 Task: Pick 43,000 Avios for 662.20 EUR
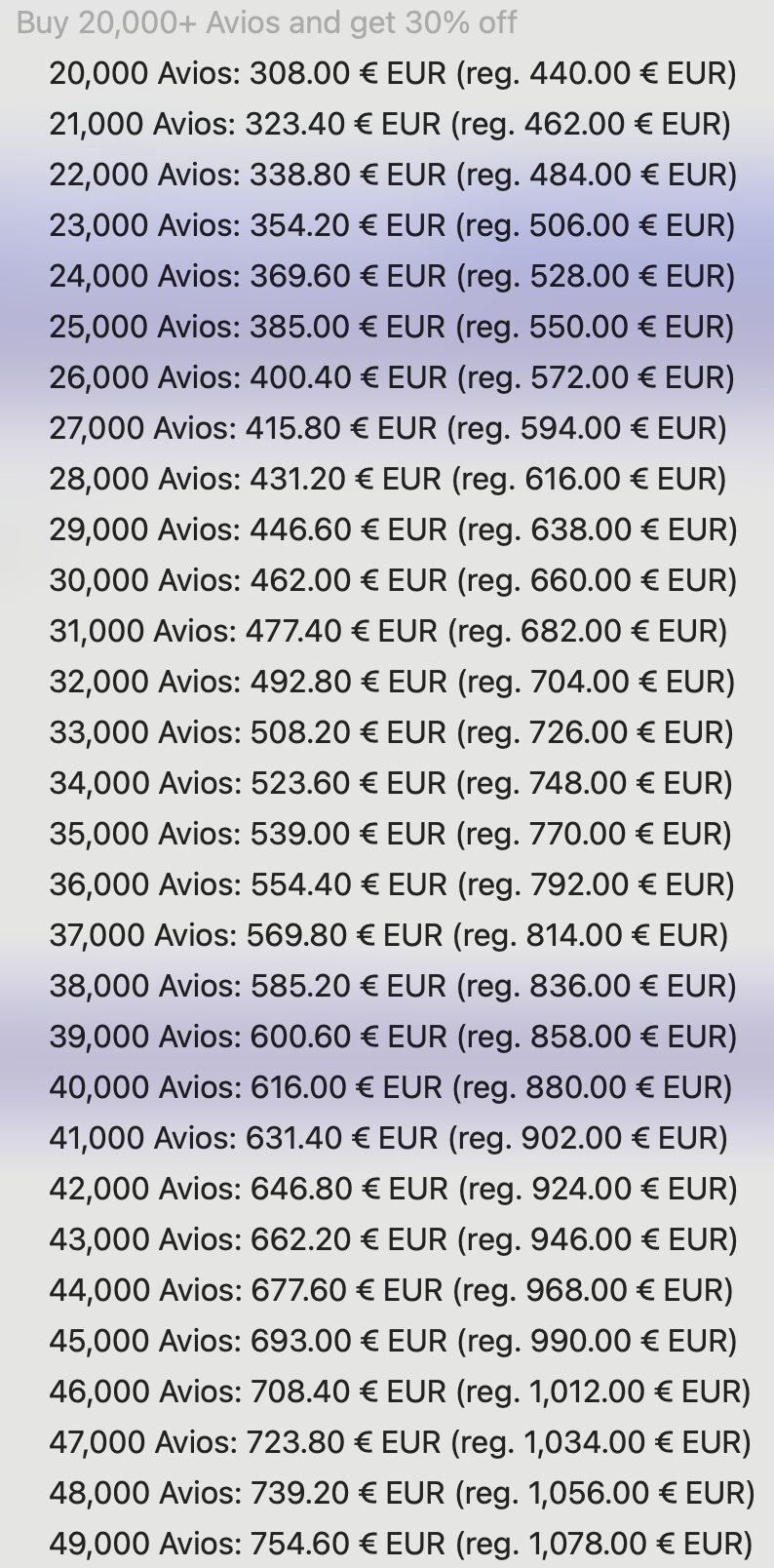click(x=393, y=1239)
